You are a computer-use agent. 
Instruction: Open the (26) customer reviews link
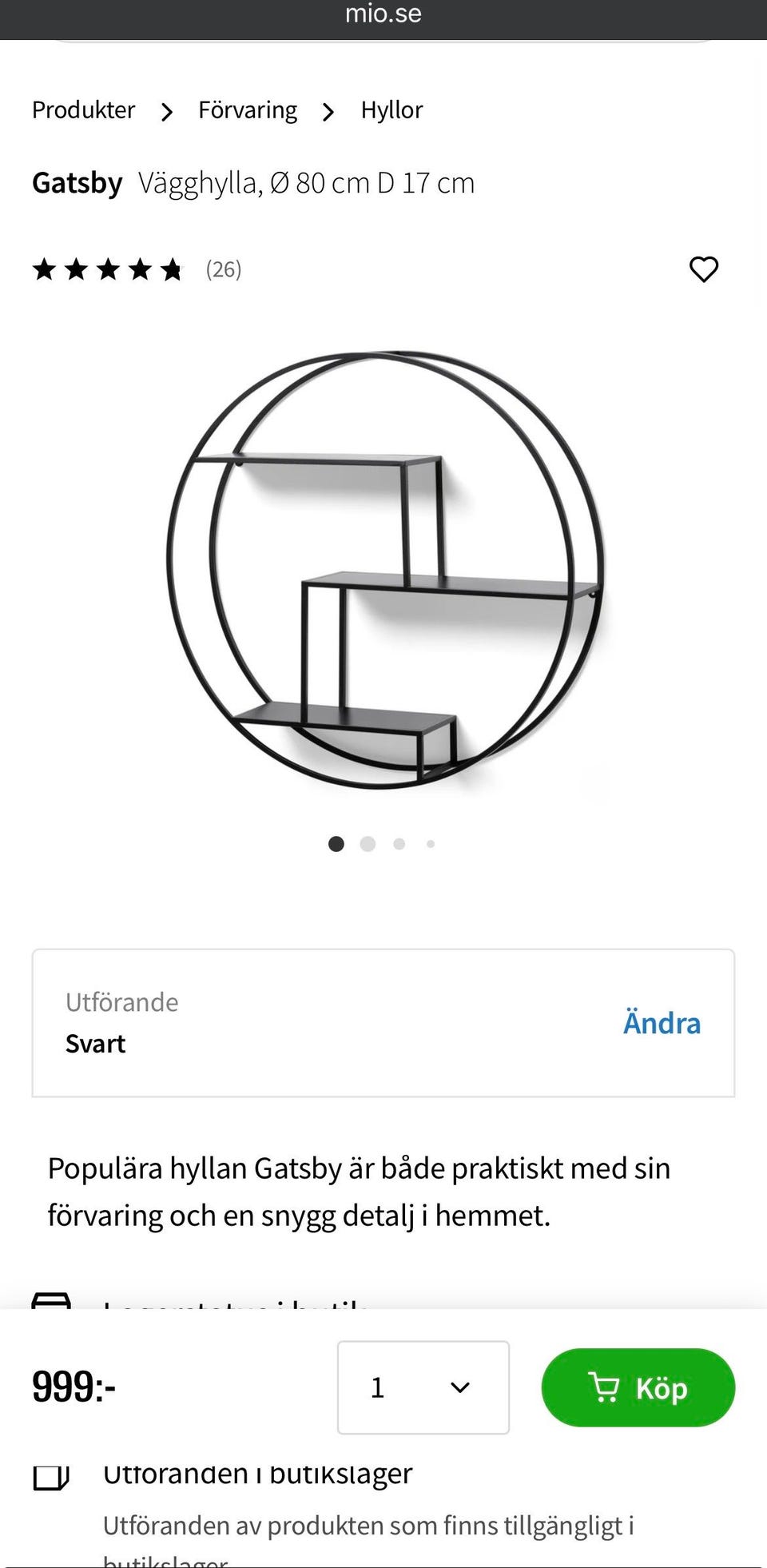click(x=222, y=269)
